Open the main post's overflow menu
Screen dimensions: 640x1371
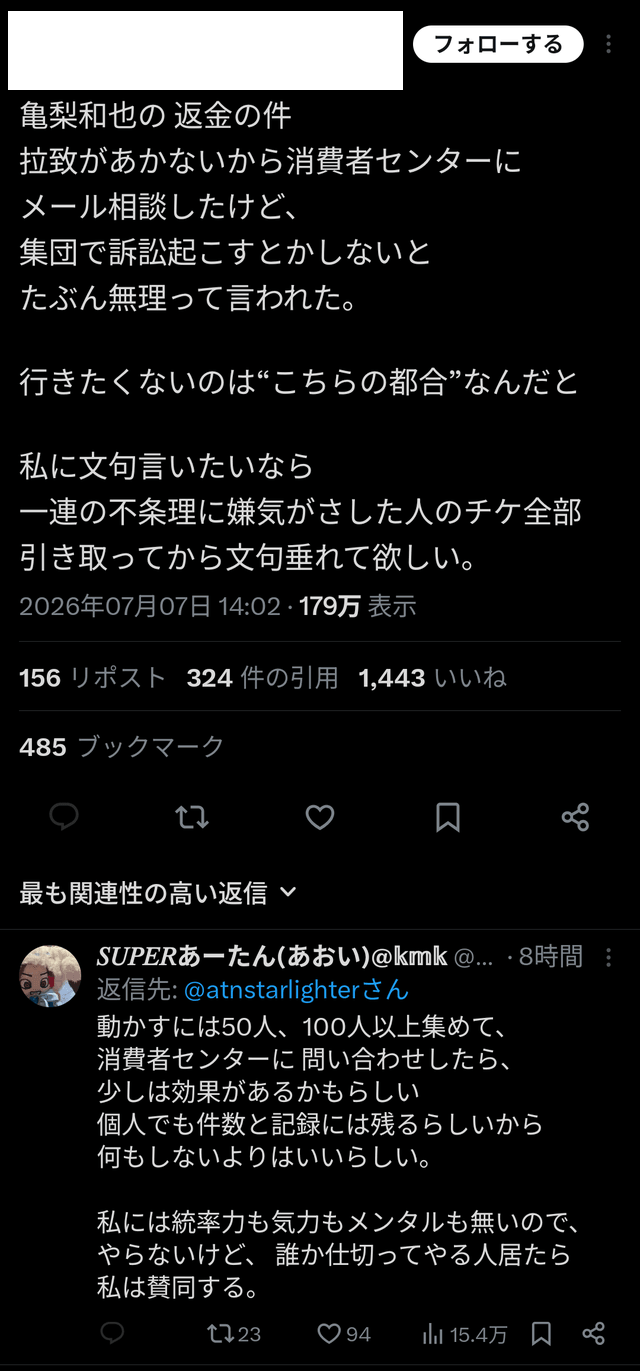[x=609, y=44]
